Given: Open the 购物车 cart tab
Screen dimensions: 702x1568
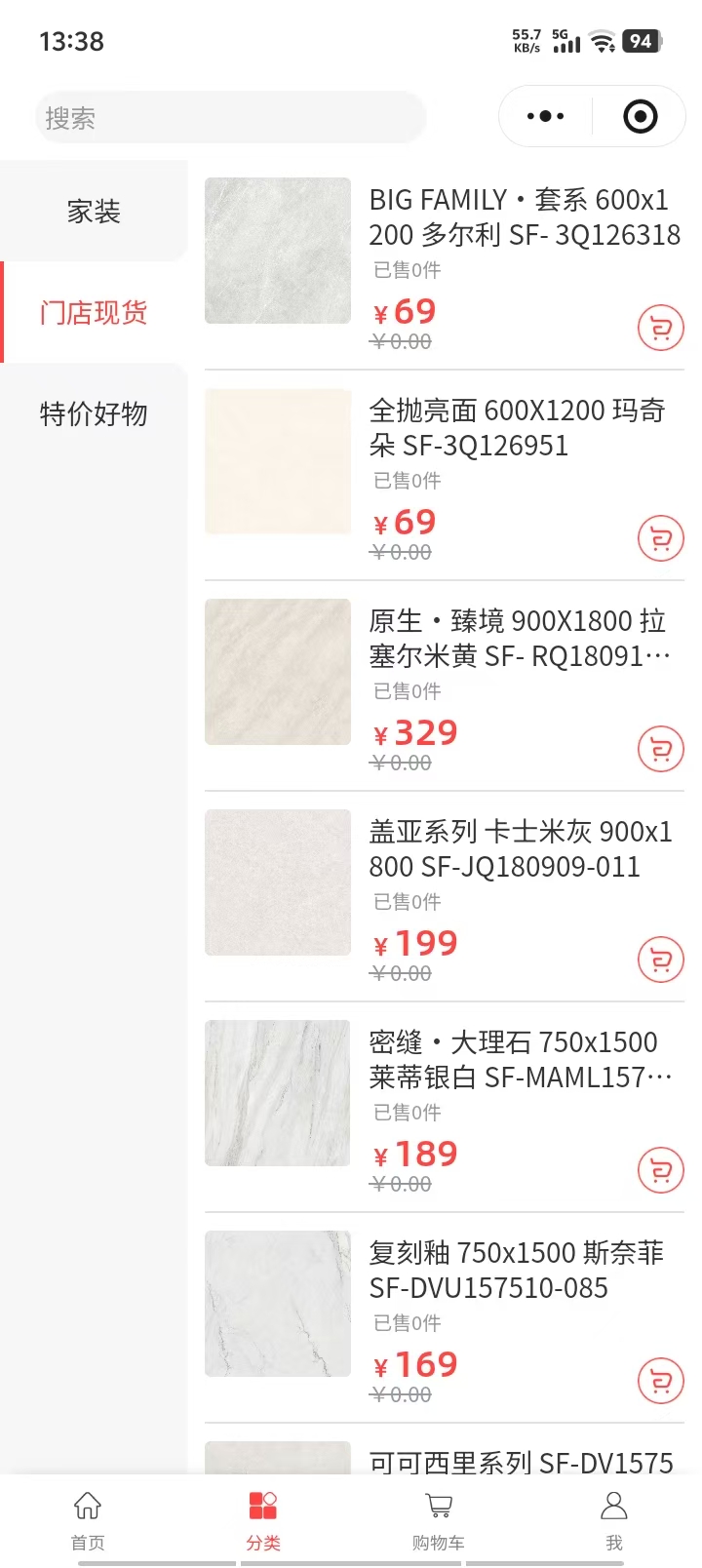Looking at the screenshot, I should pos(439,1519).
